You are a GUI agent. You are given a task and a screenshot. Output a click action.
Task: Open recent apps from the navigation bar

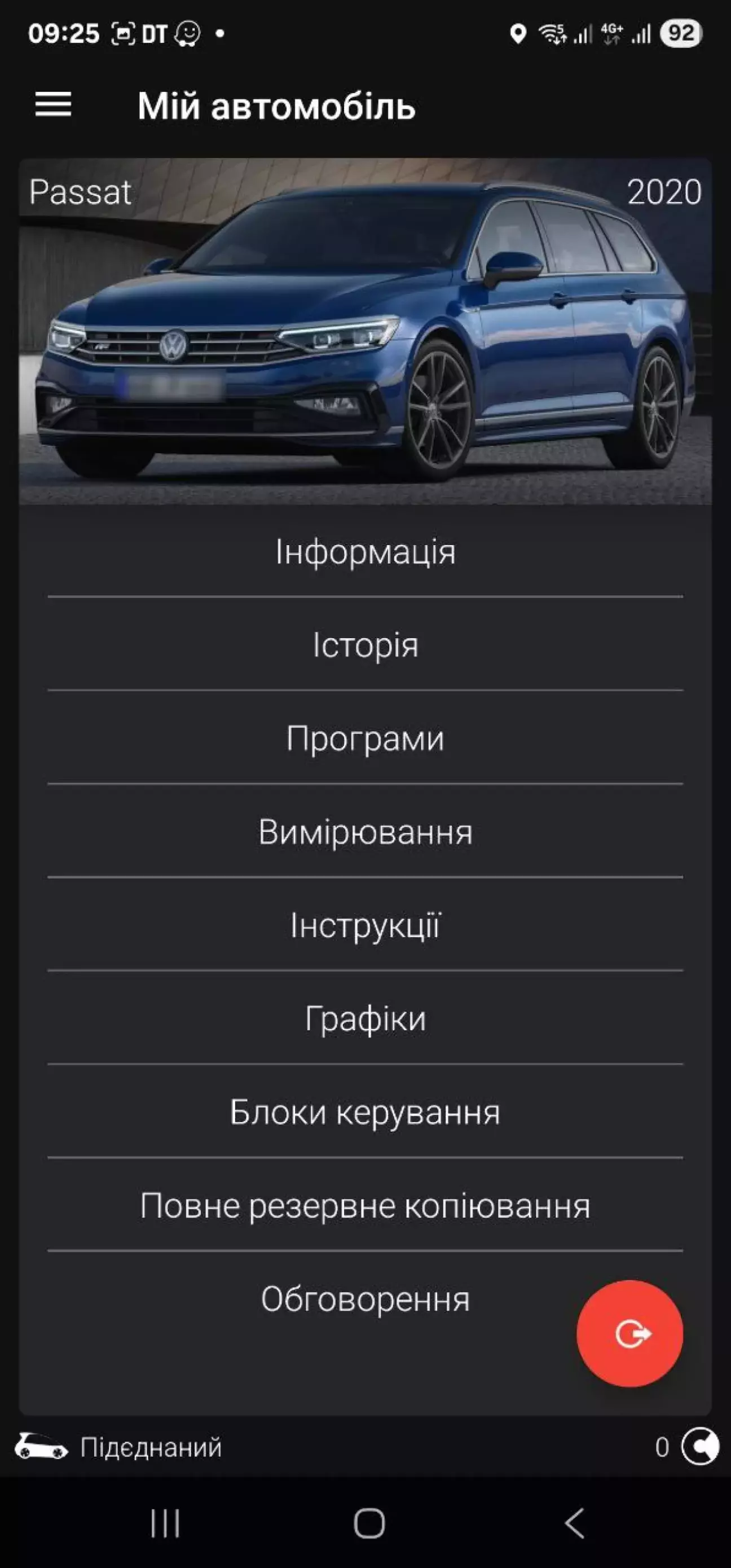165,1523
